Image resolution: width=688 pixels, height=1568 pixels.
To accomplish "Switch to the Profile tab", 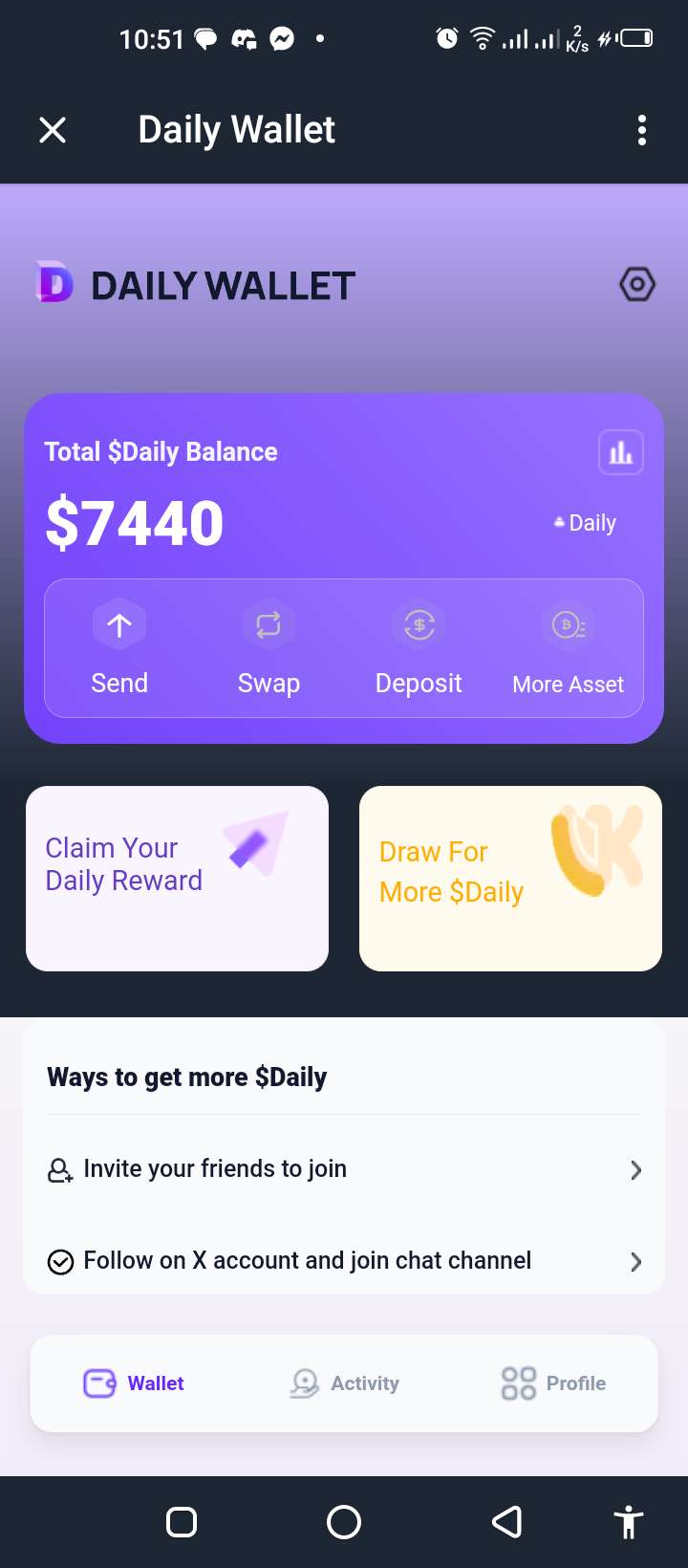I will 554,1383.
